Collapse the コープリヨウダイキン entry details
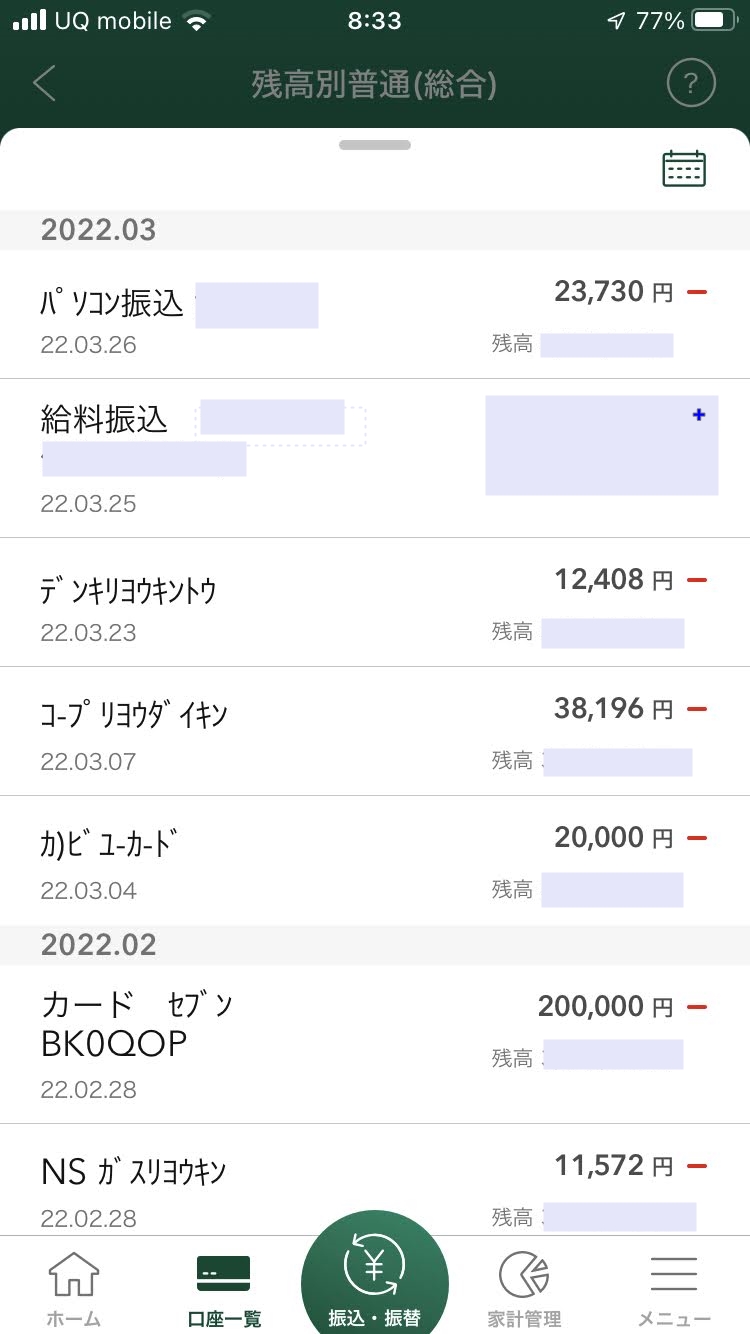Viewport: 750px width, 1334px height. click(697, 708)
